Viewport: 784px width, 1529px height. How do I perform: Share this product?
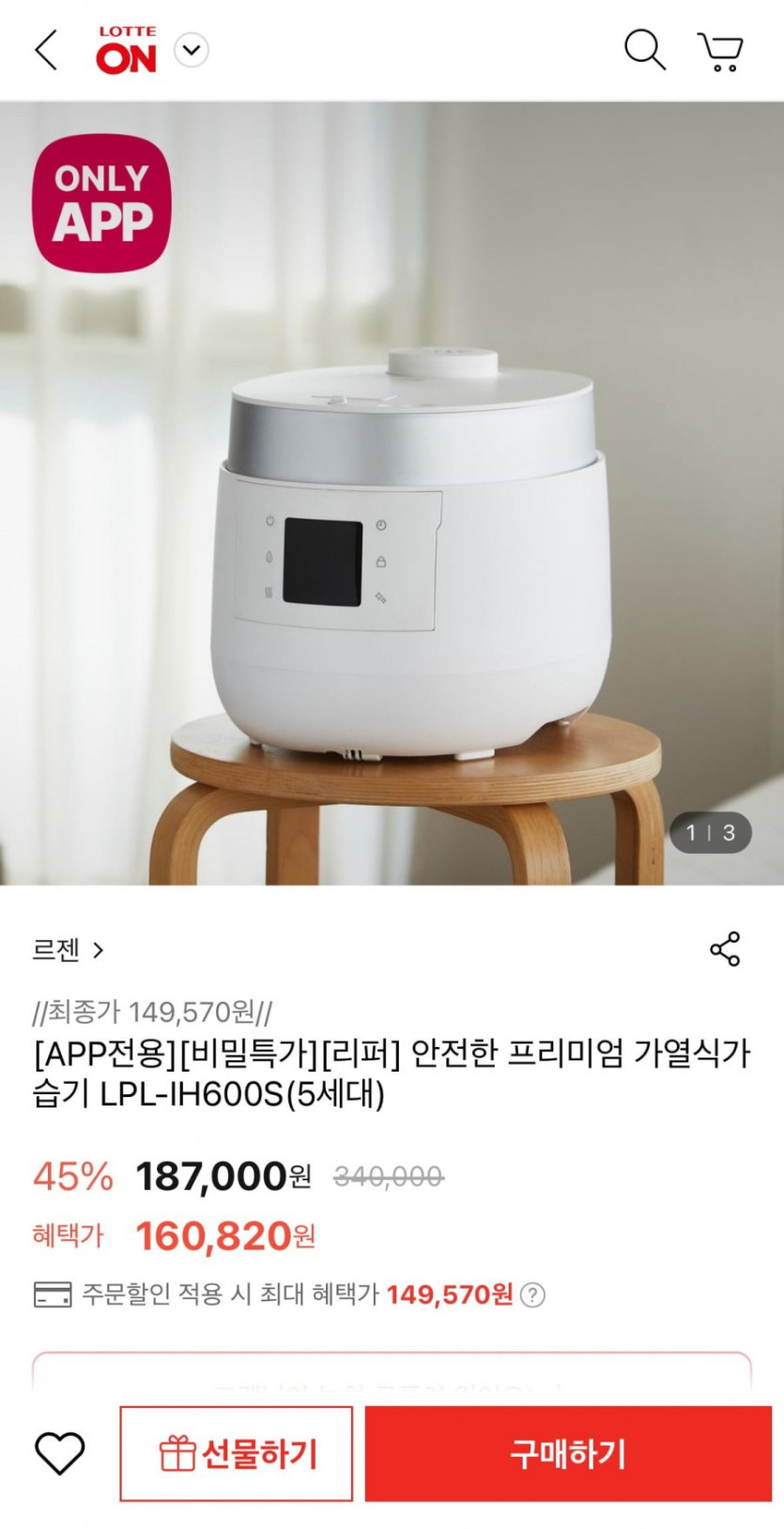[x=725, y=950]
